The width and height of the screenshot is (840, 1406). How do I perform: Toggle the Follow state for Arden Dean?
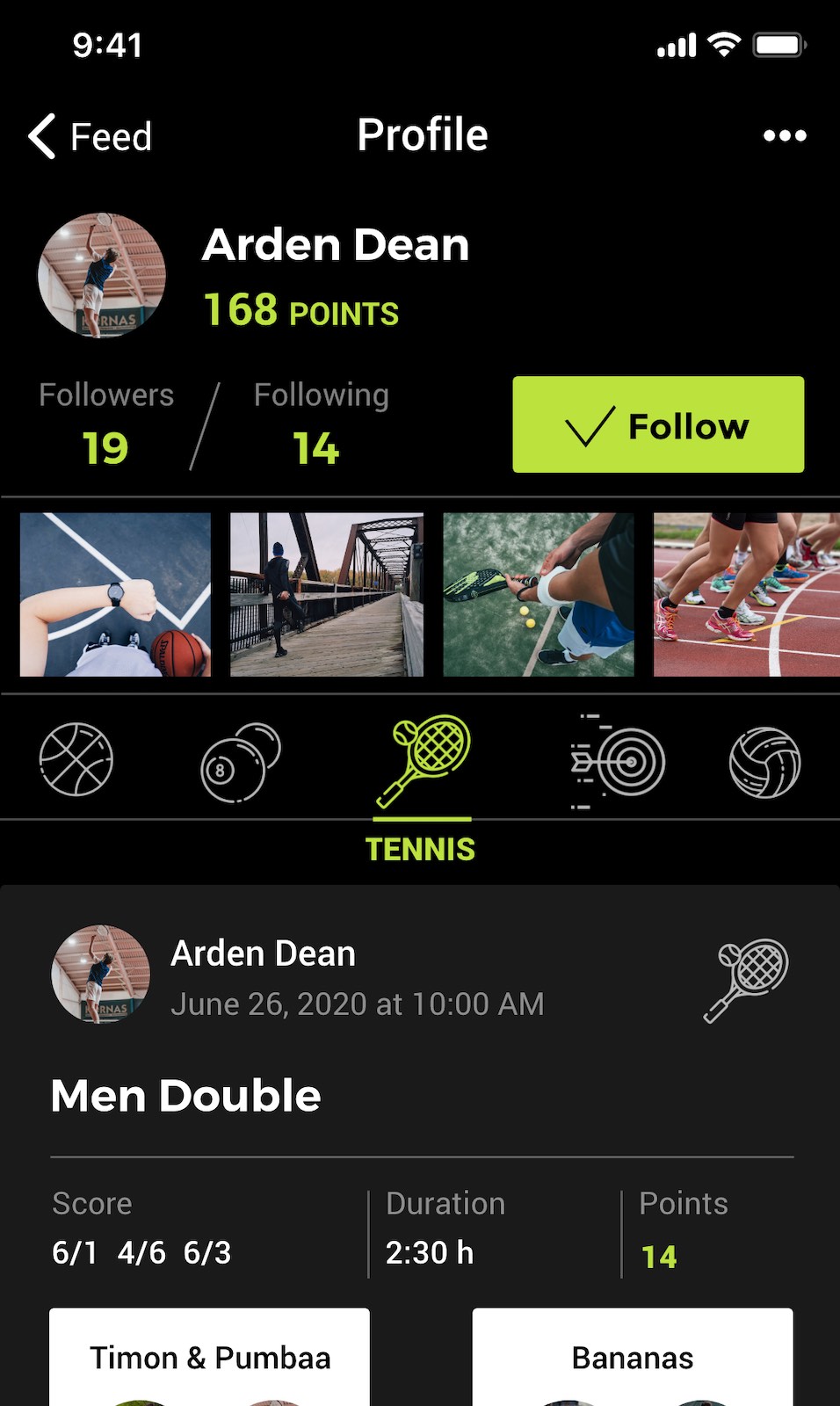click(657, 424)
